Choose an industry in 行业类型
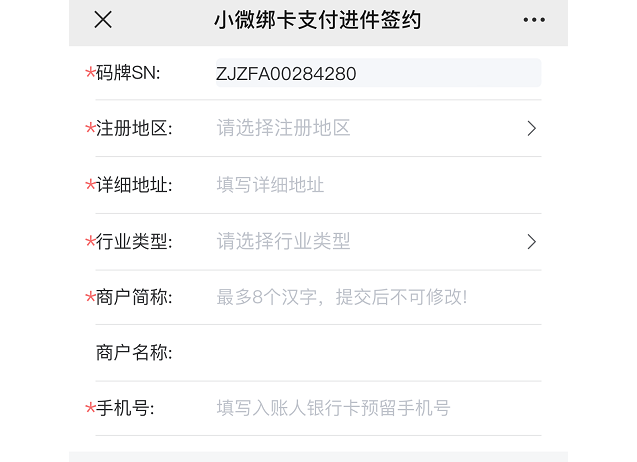The height and width of the screenshot is (462, 637). (378, 241)
